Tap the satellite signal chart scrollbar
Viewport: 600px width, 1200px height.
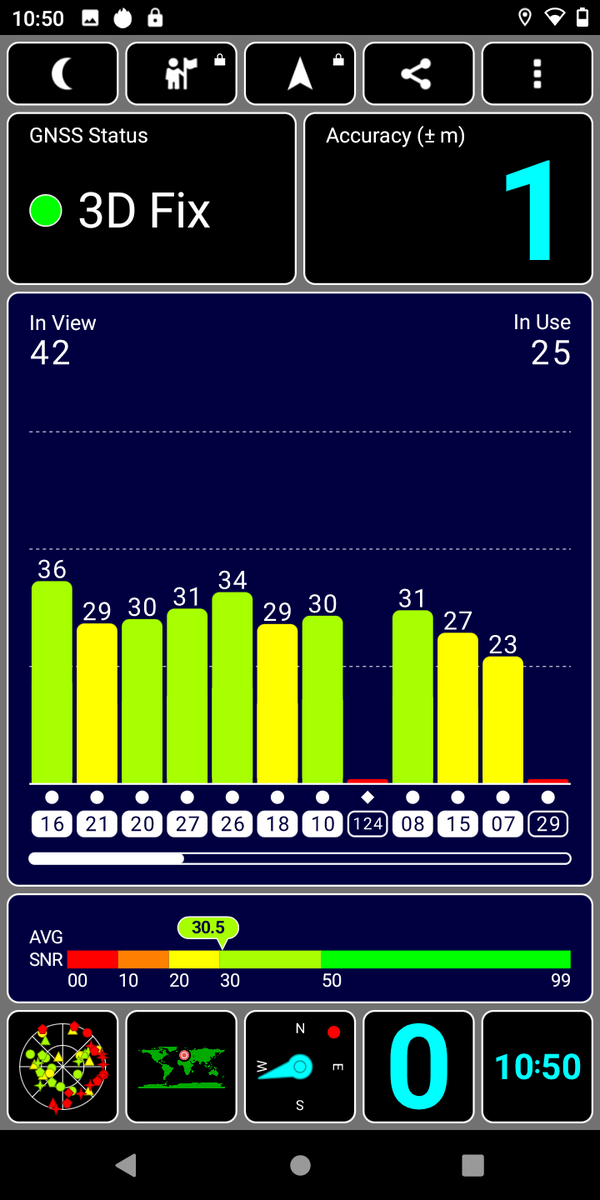[300, 858]
